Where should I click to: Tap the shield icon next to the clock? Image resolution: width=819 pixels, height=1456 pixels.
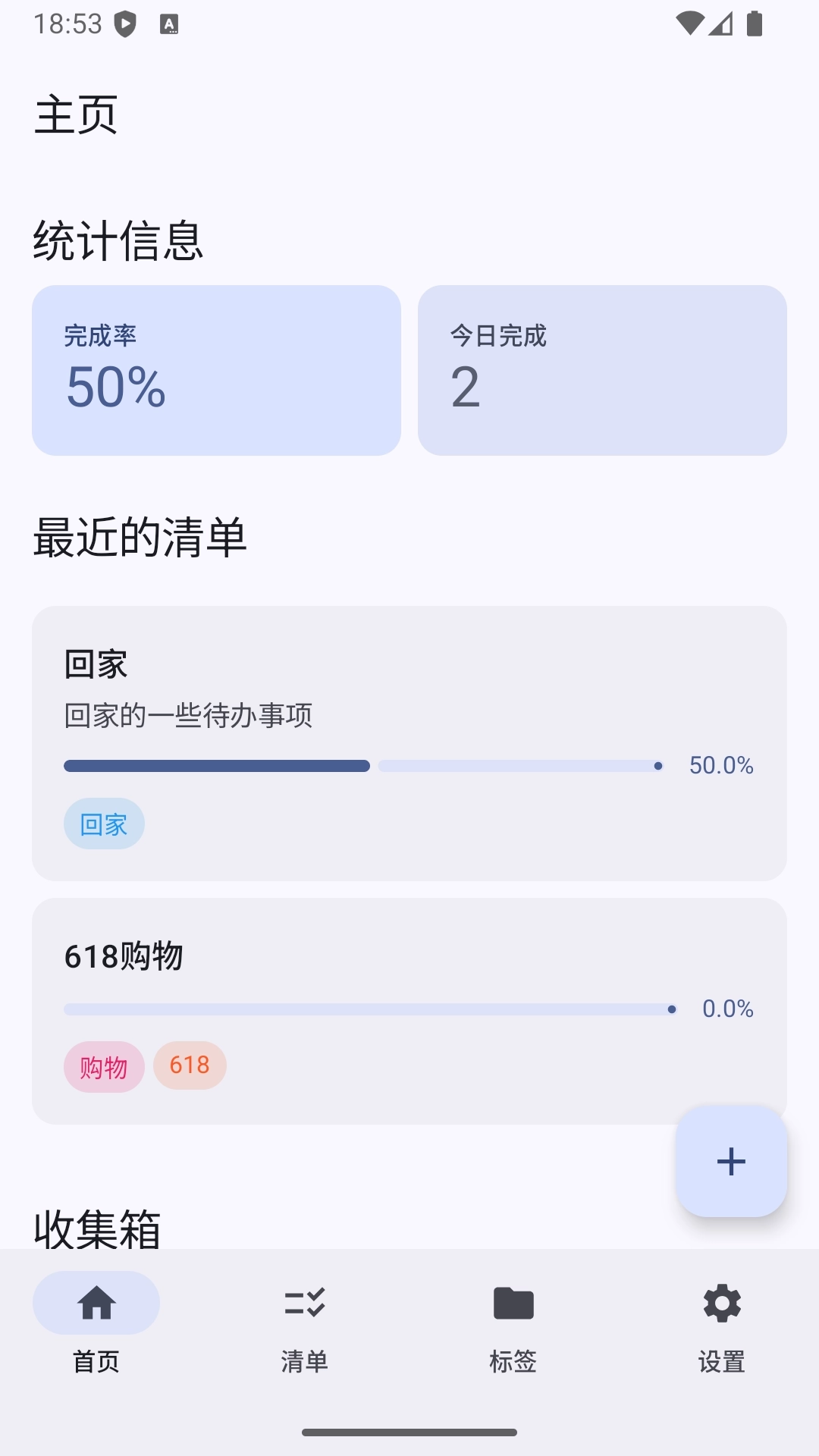[126, 22]
